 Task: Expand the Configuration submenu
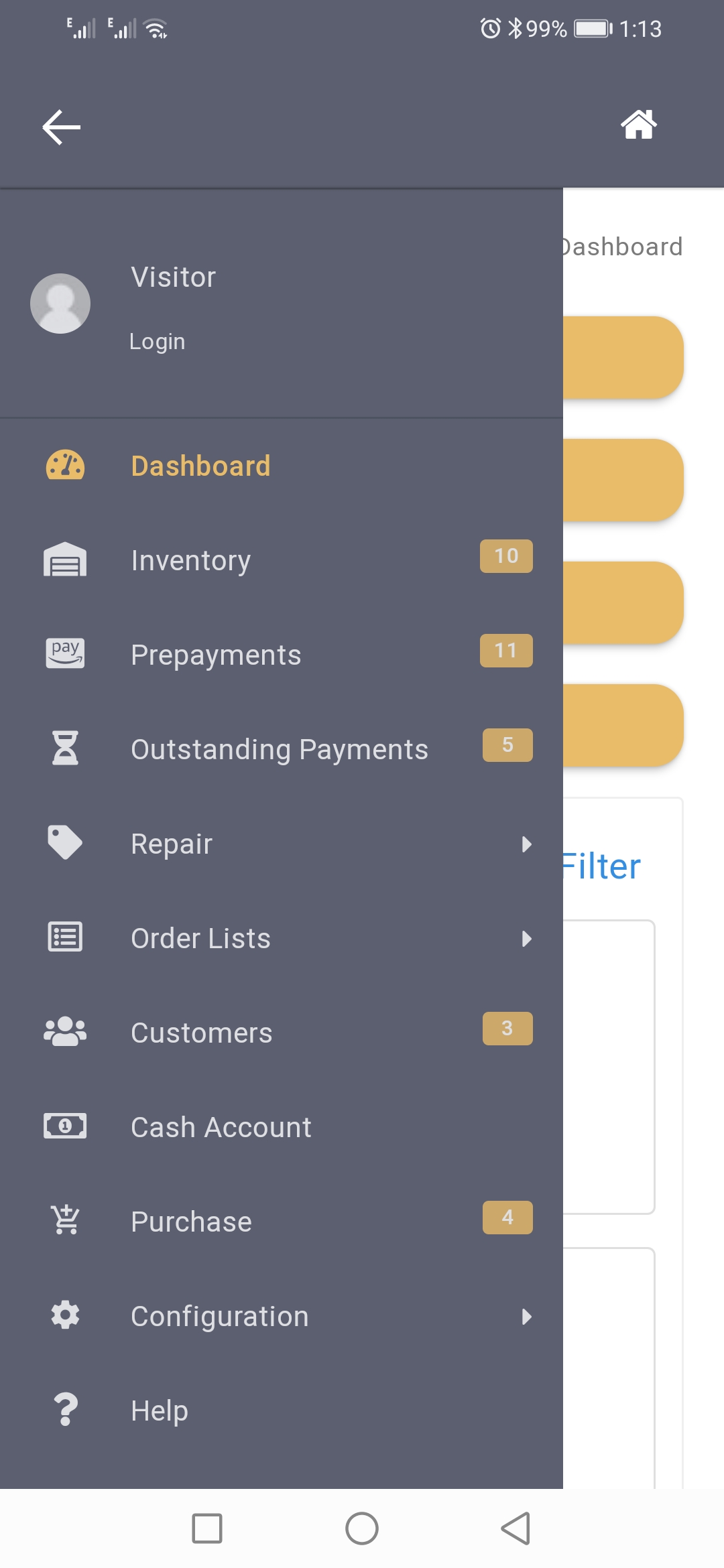pyautogui.click(x=219, y=1317)
